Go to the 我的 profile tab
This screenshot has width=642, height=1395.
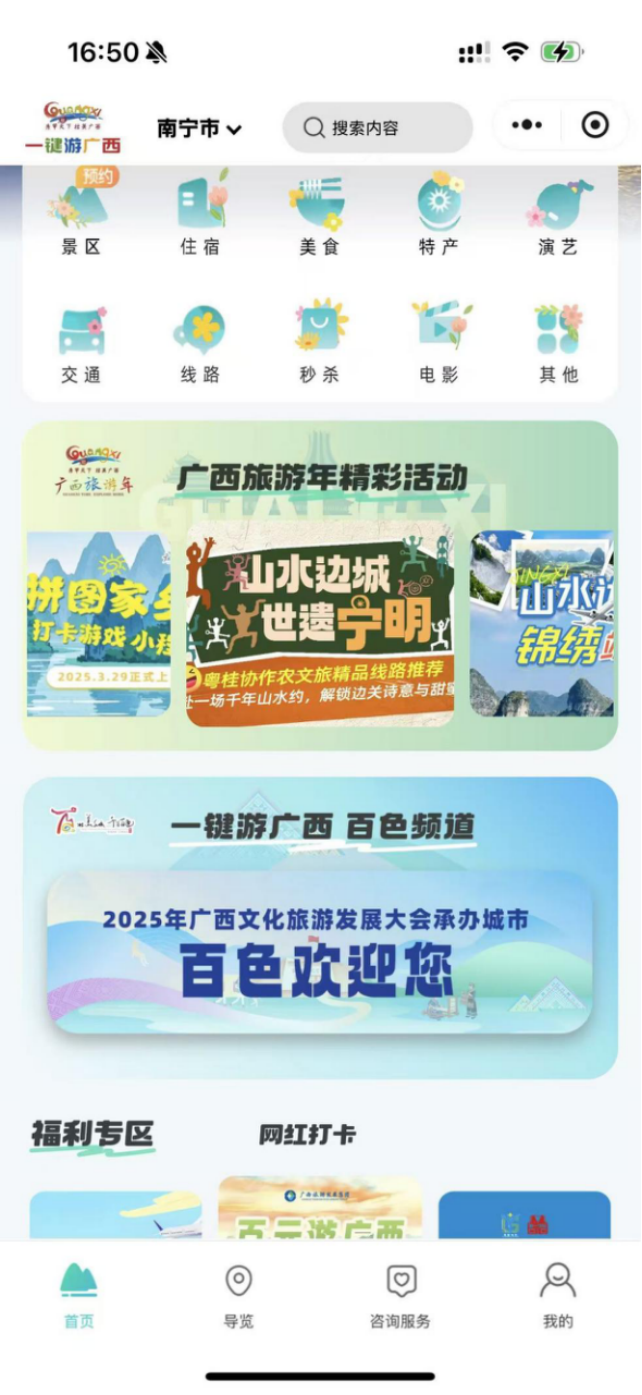[x=558, y=1295]
